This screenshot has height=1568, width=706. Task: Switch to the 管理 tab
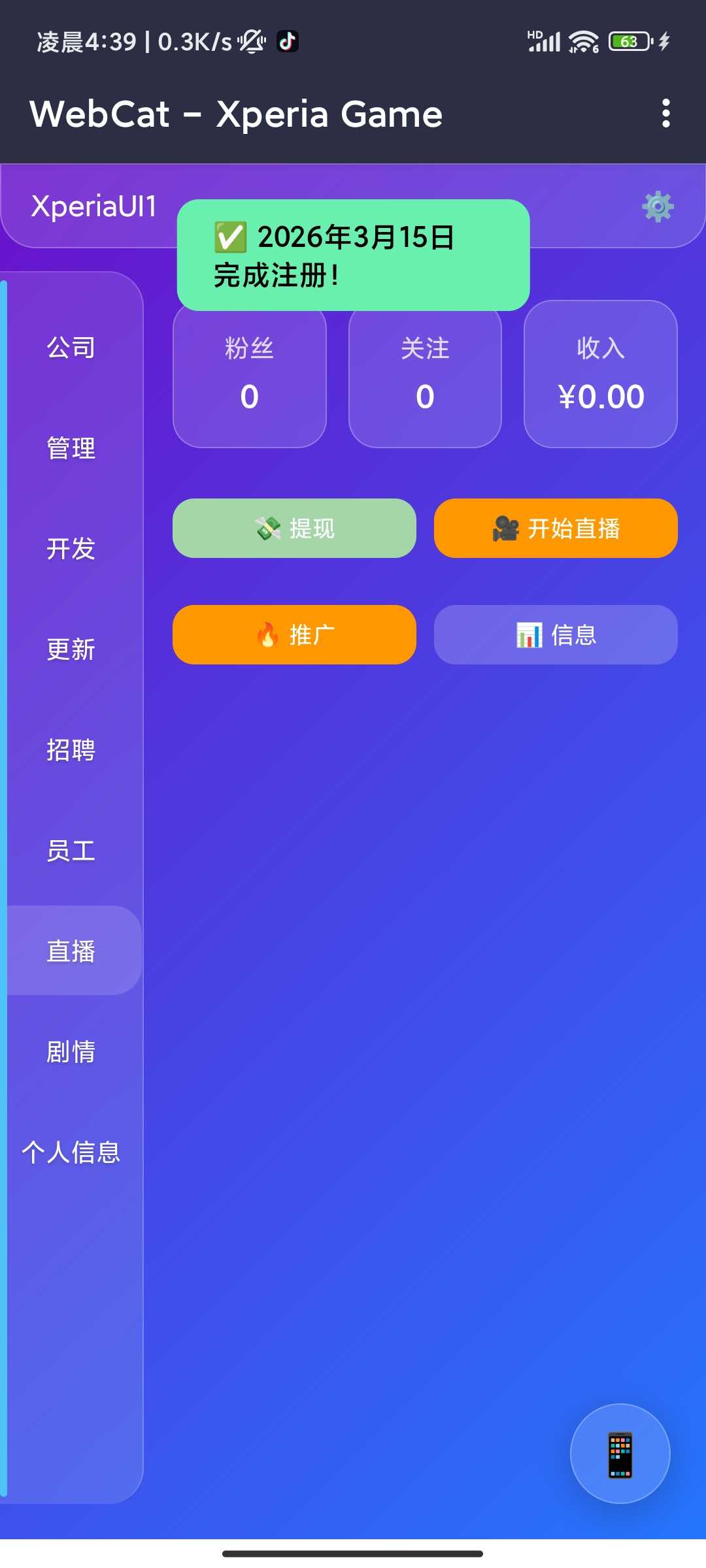pos(71,448)
